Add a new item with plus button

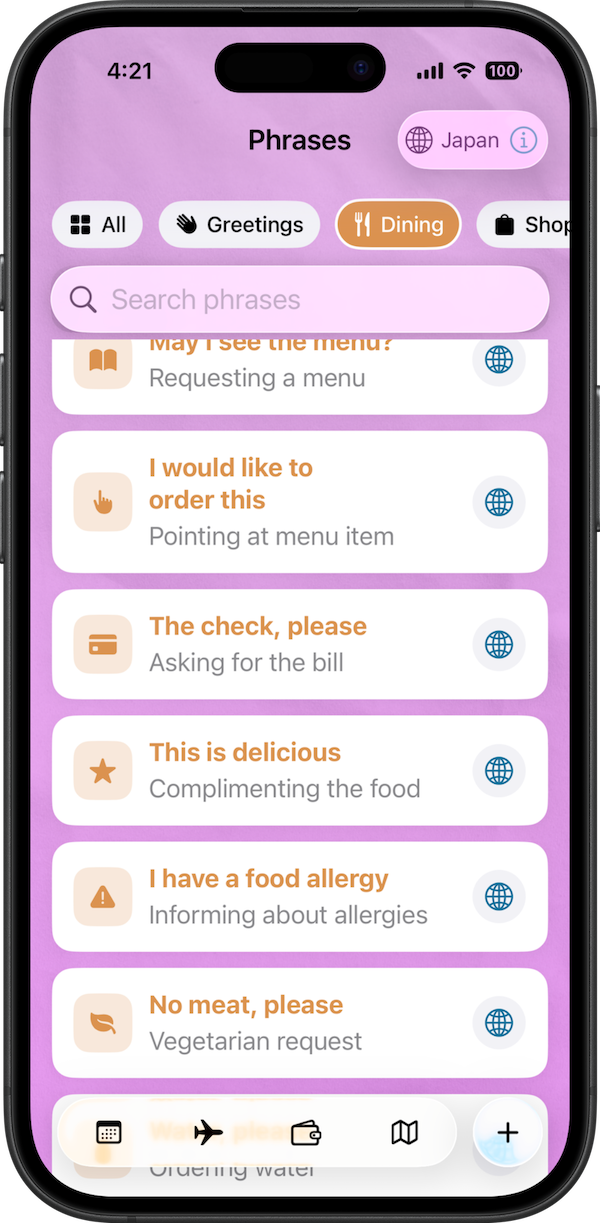(x=508, y=1132)
